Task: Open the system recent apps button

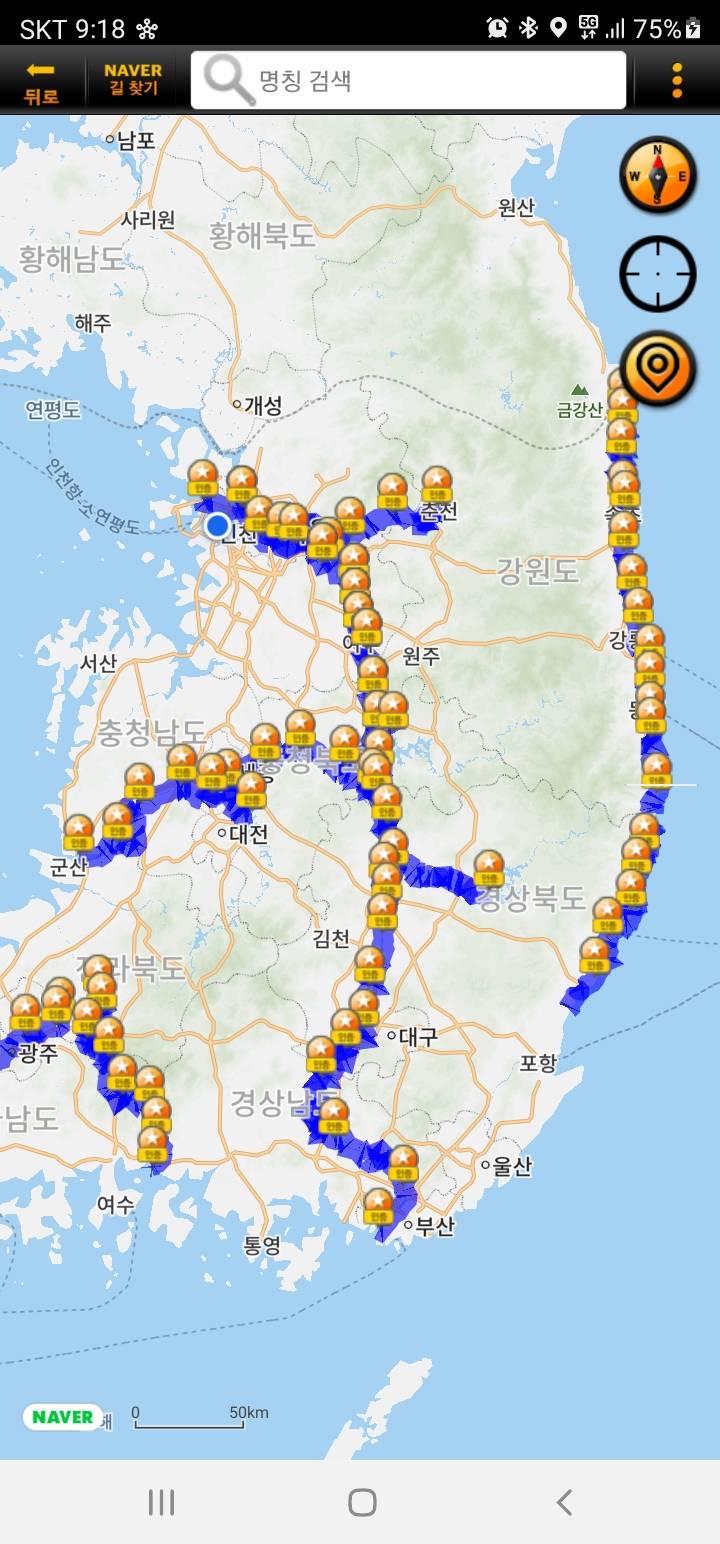Action: pyautogui.click(x=161, y=1502)
